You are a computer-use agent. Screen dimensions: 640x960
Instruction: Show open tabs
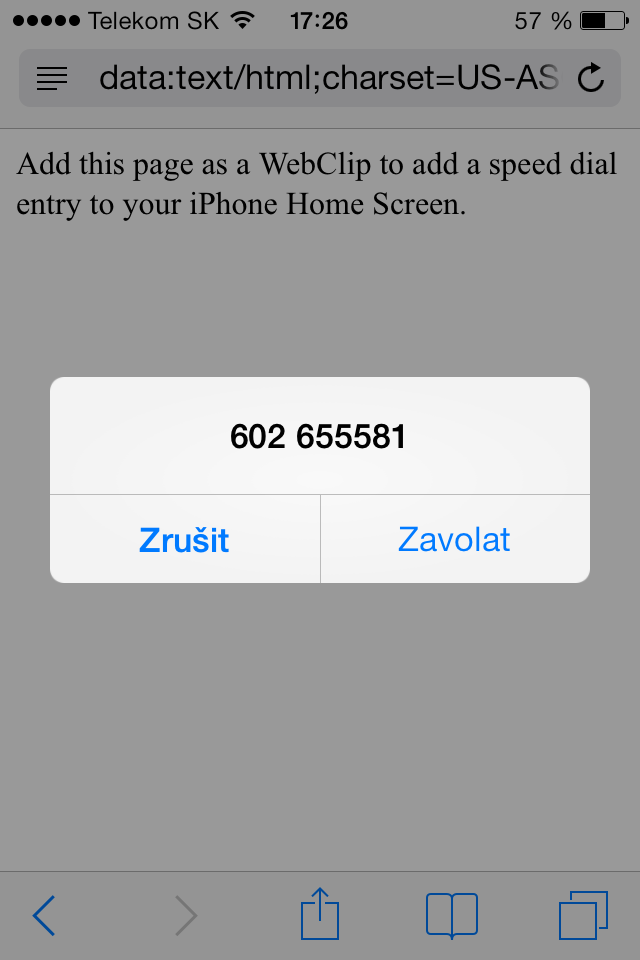coord(582,915)
